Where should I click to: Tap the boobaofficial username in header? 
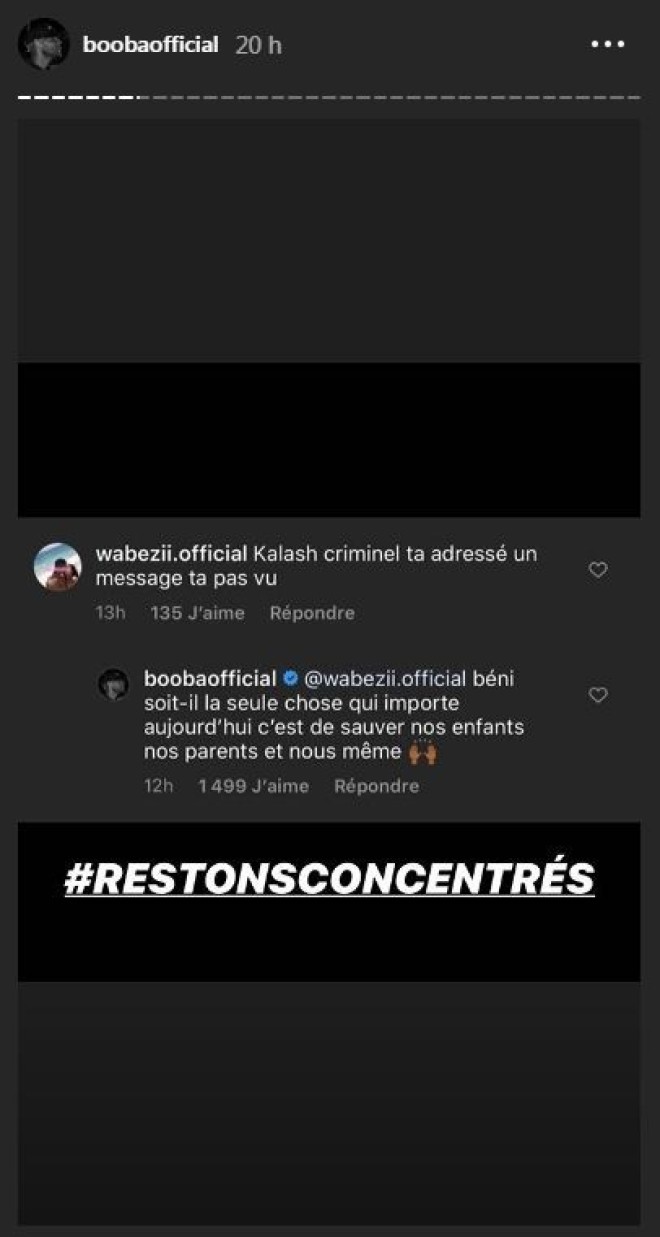pyautogui.click(x=150, y=45)
